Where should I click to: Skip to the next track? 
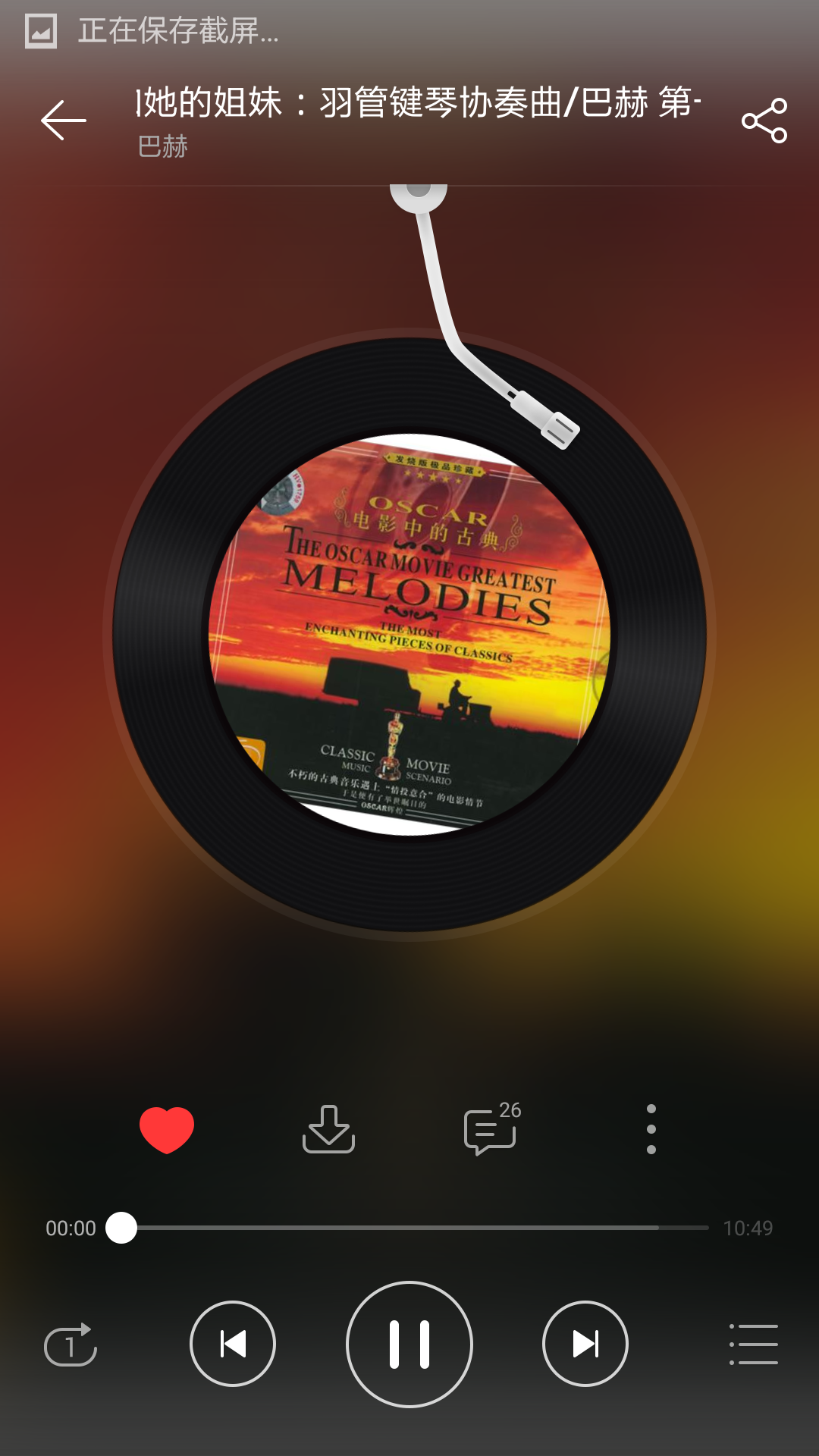click(585, 1343)
